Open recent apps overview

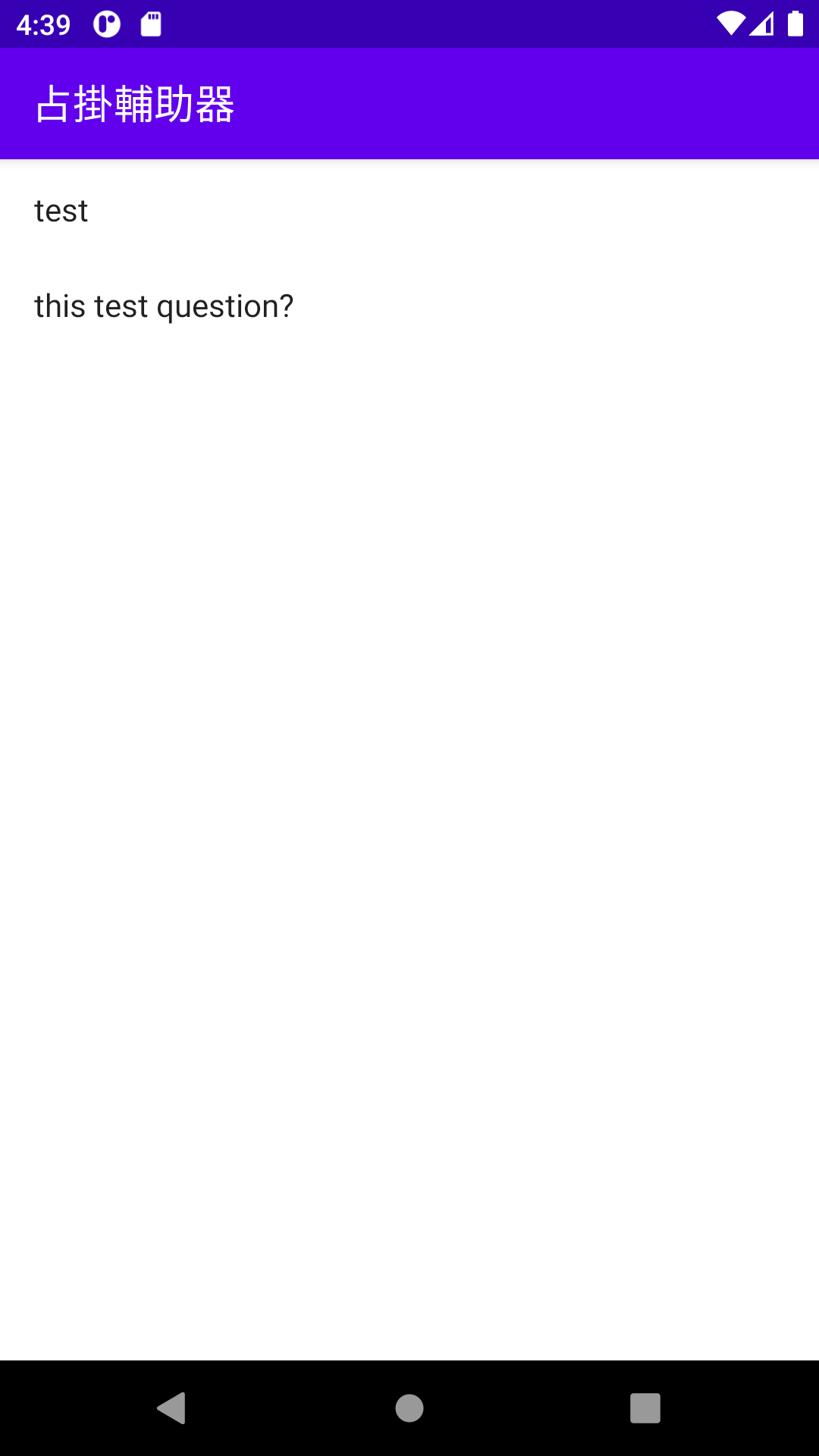(x=645, y=1408)
